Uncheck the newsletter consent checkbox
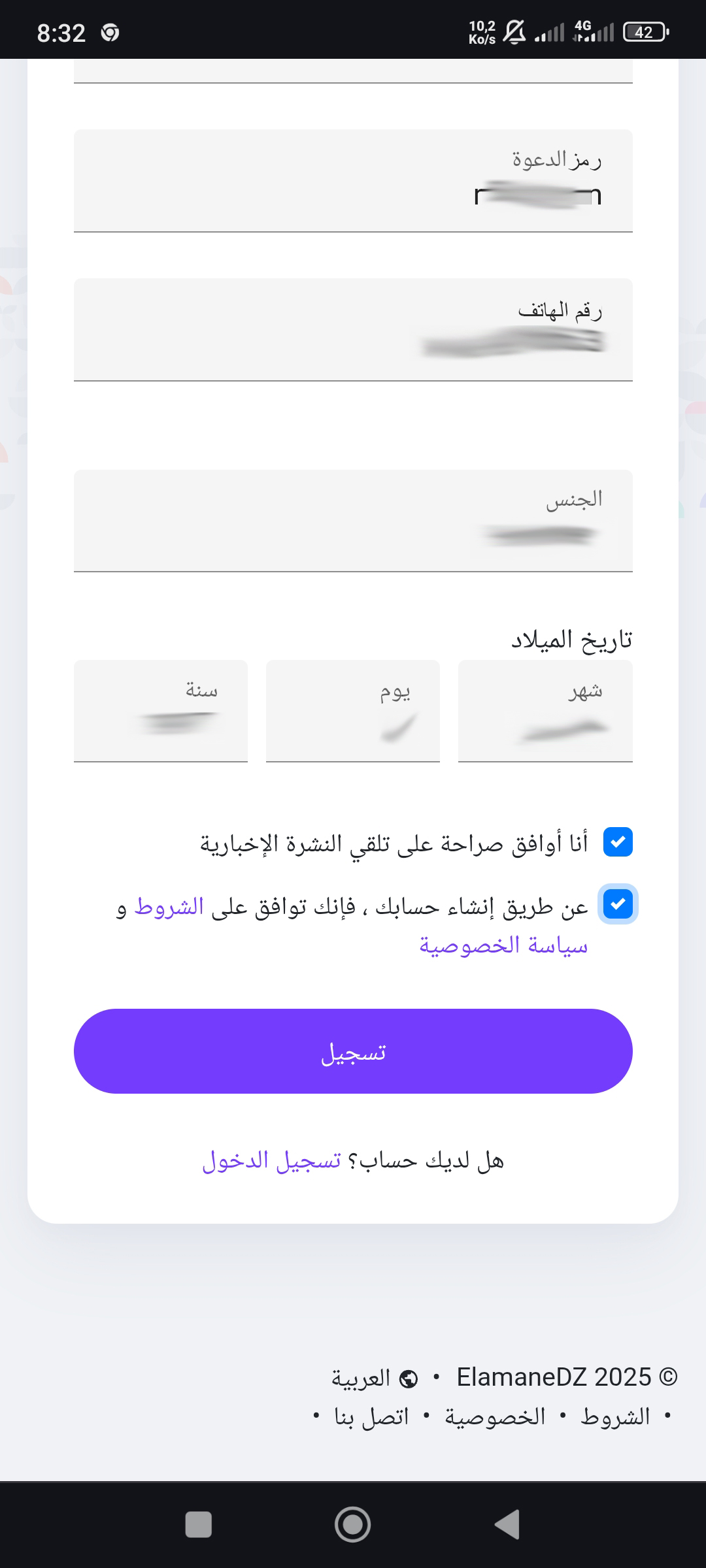The image size is (706, 1568). coord(618,842)
